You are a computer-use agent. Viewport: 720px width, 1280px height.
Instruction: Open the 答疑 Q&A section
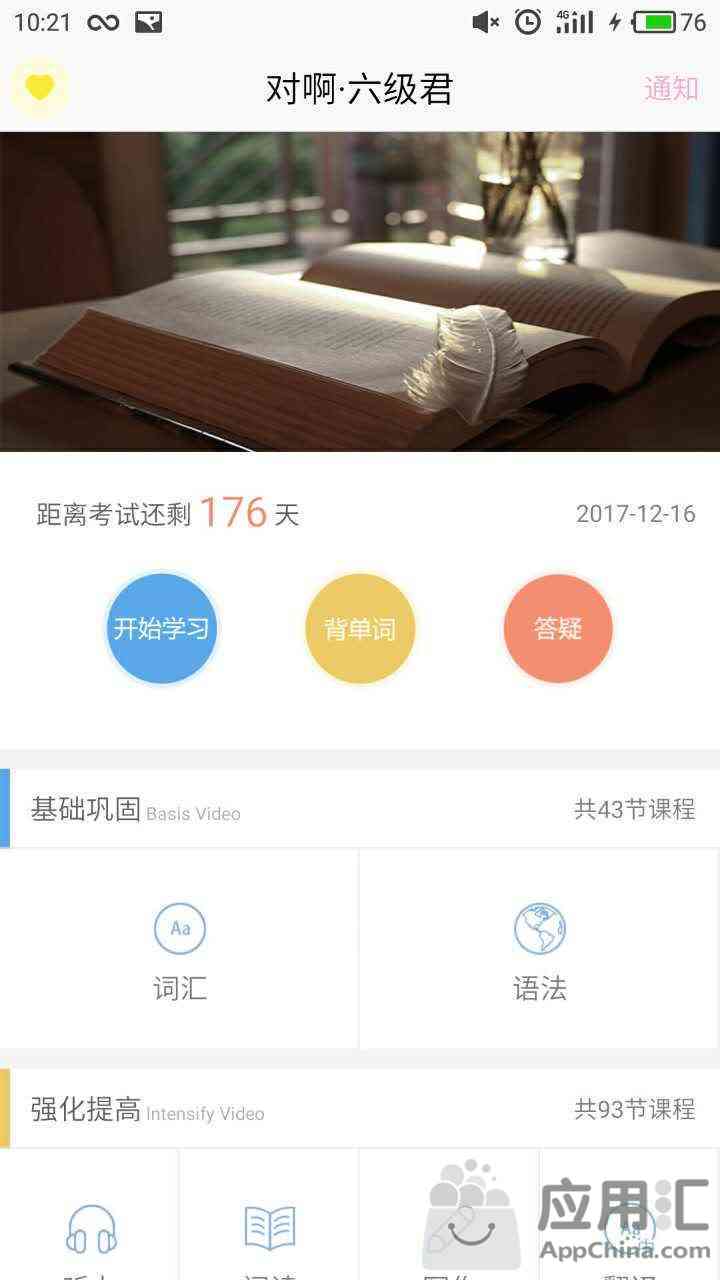[558, 629]
